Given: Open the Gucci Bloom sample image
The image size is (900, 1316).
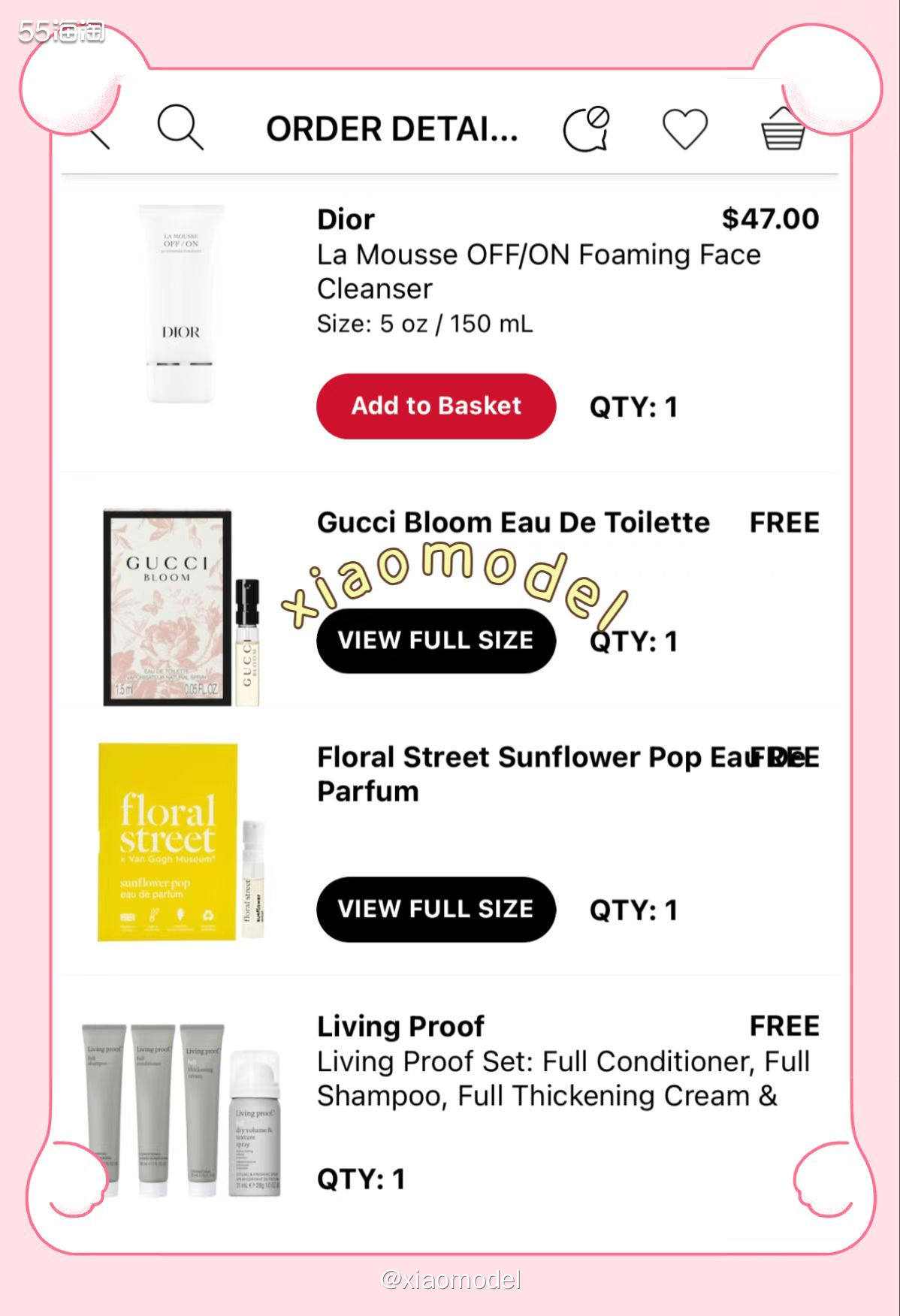Looking at the screenshot, I should click(182, 607).
